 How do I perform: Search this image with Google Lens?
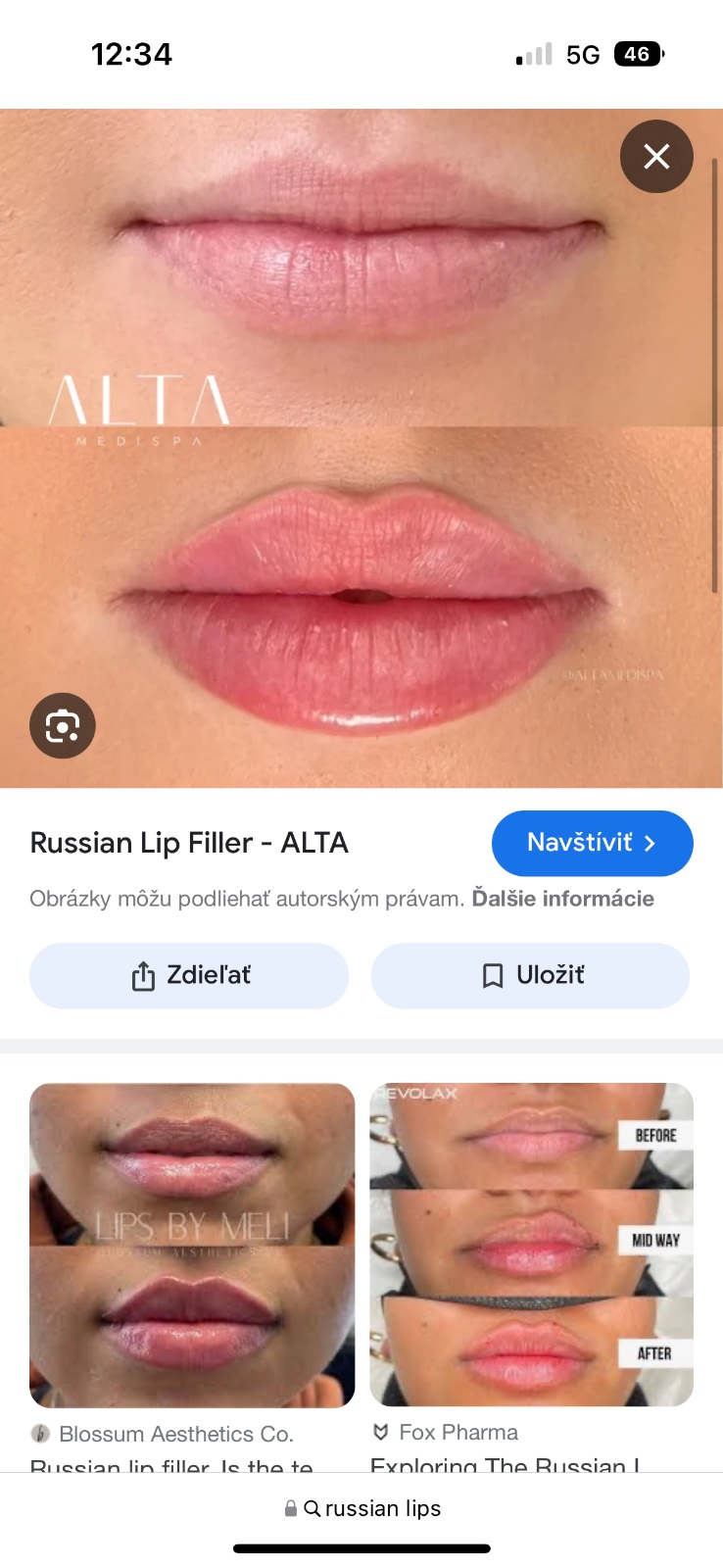click(x=63, y=726)
